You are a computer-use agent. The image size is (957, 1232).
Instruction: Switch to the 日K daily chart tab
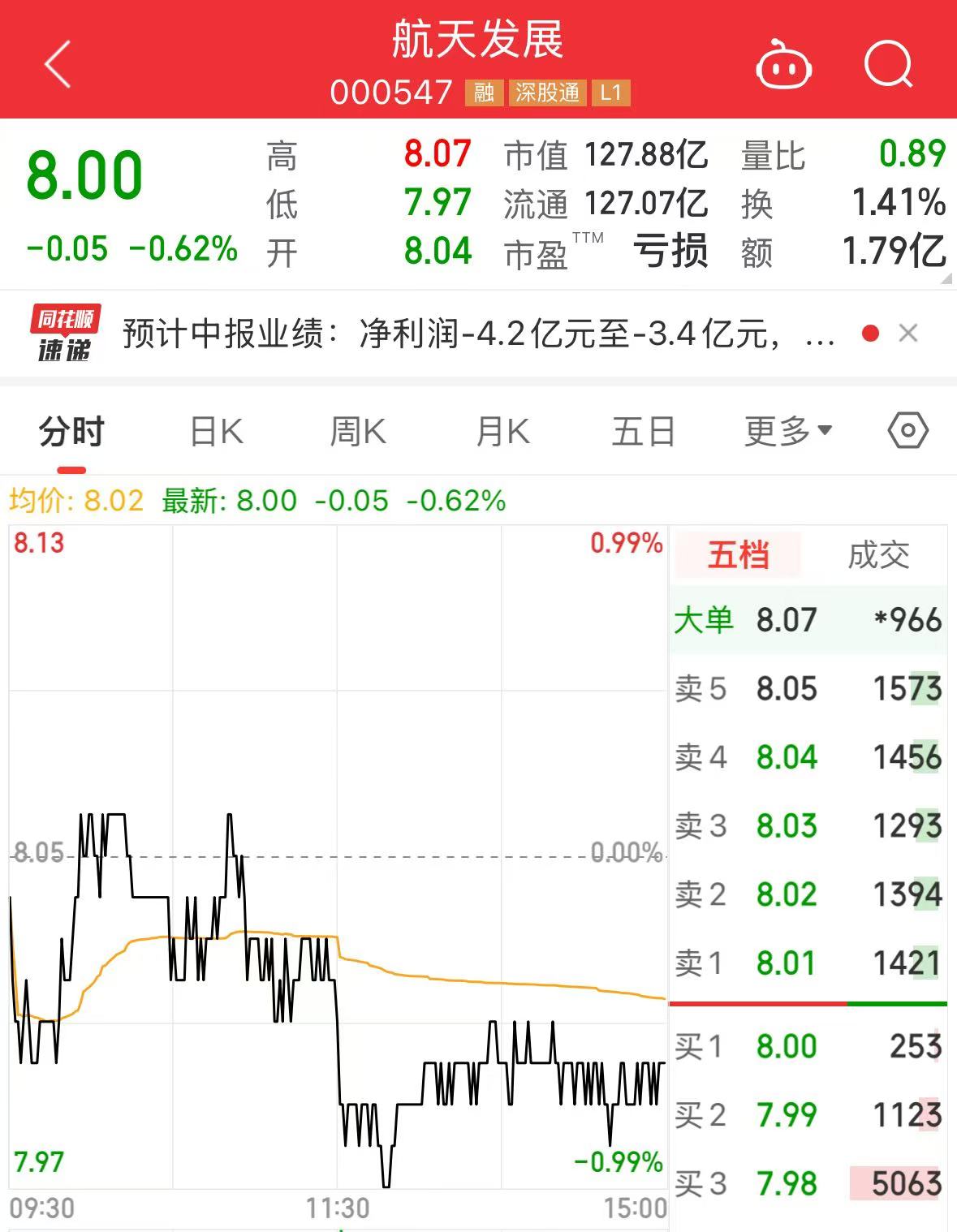pyautogui.click(x=216, y=431)
